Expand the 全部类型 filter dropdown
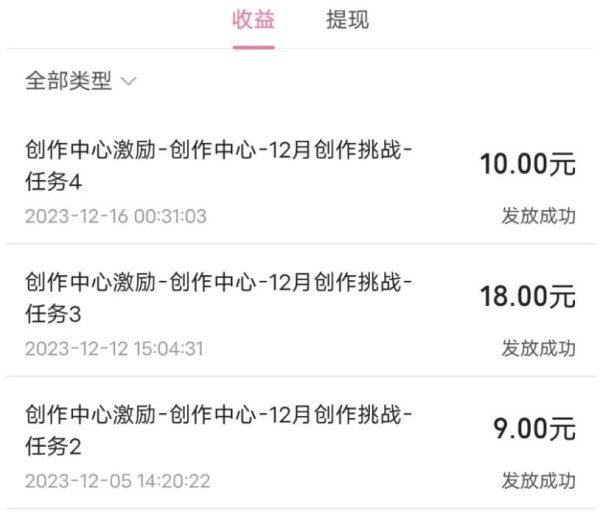 [x=81, y=82]
